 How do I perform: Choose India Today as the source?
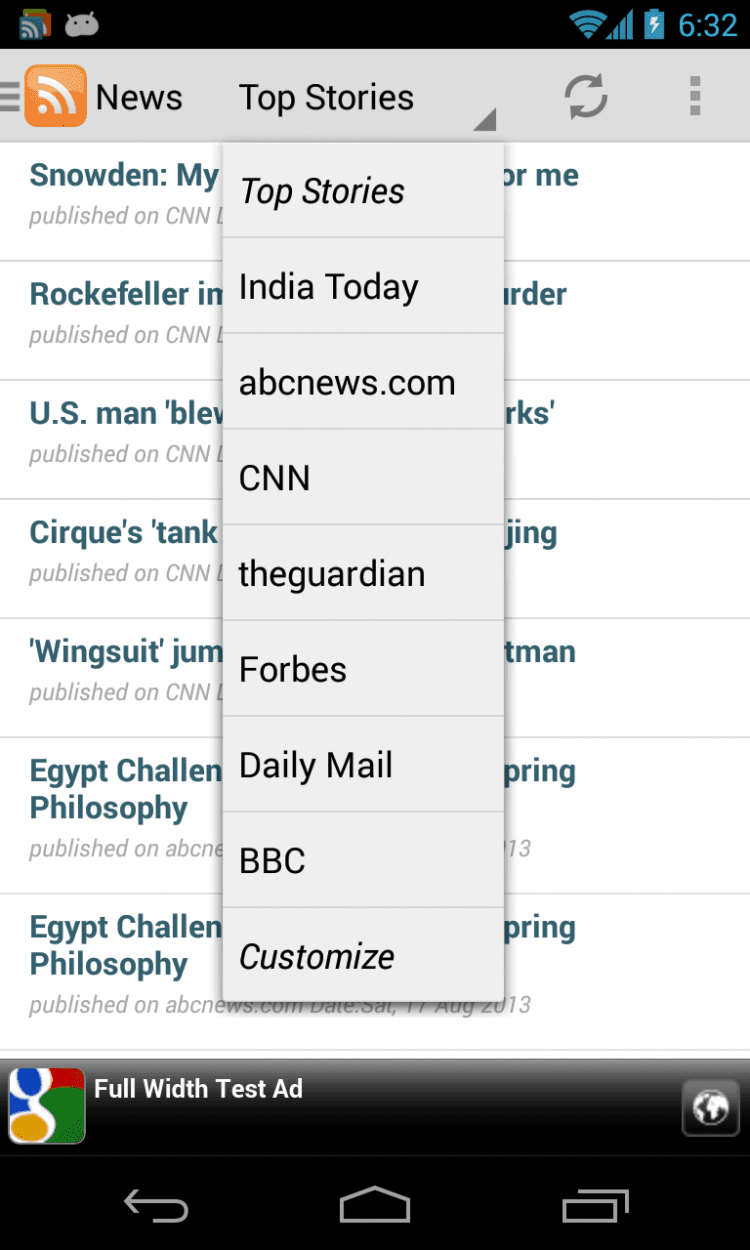(x=362, y=287)
